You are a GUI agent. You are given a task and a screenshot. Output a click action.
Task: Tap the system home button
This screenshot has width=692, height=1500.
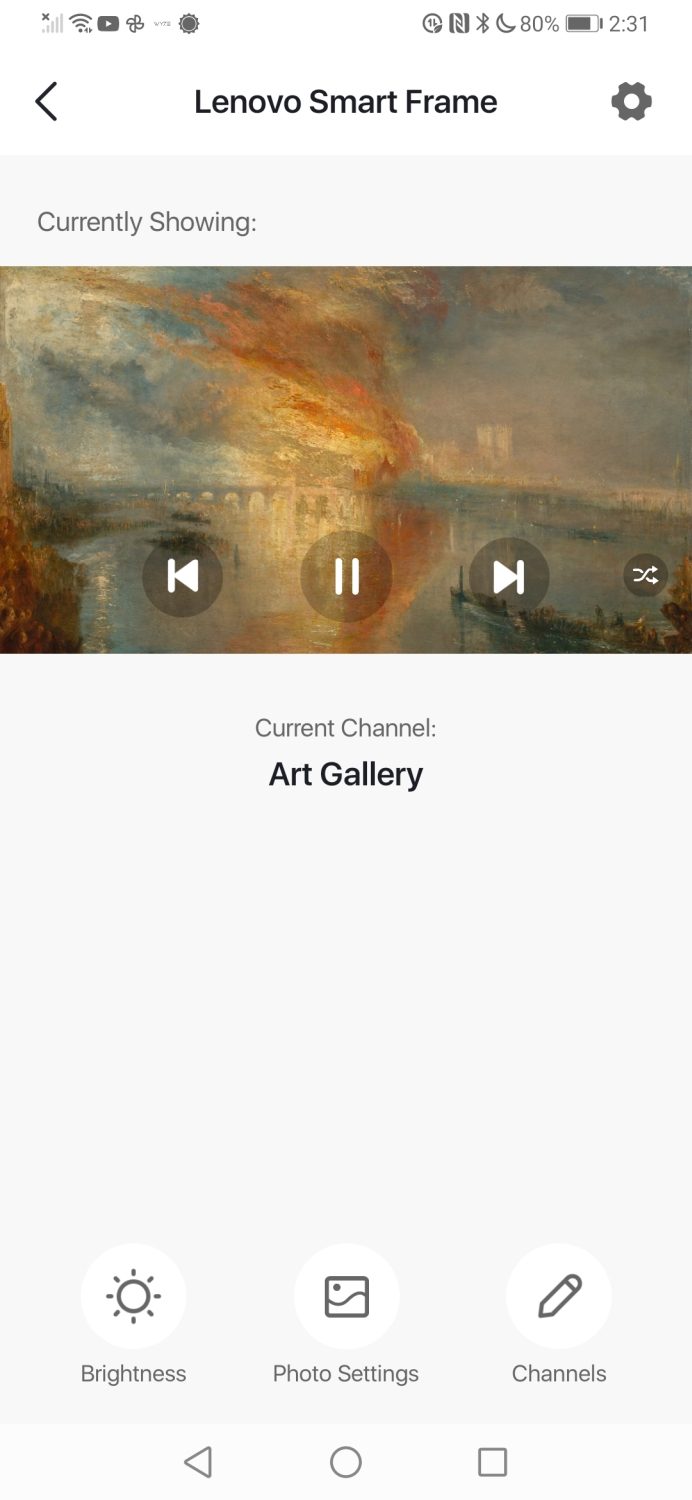point(346,1462)
